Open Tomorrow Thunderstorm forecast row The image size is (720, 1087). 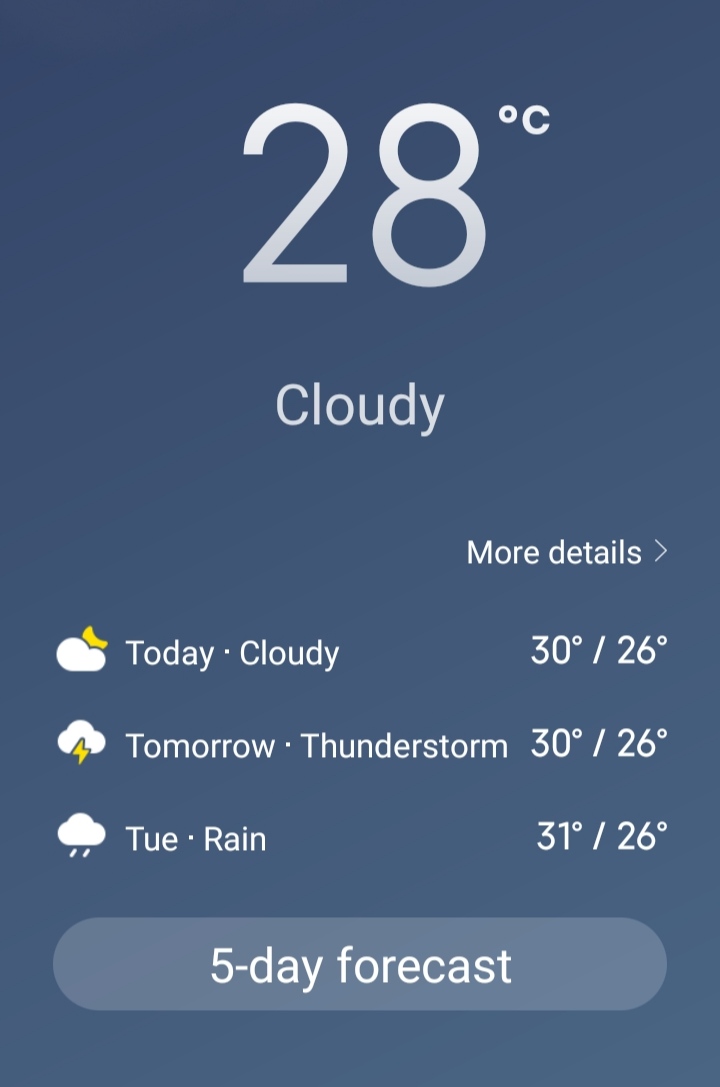pos(360,745)
